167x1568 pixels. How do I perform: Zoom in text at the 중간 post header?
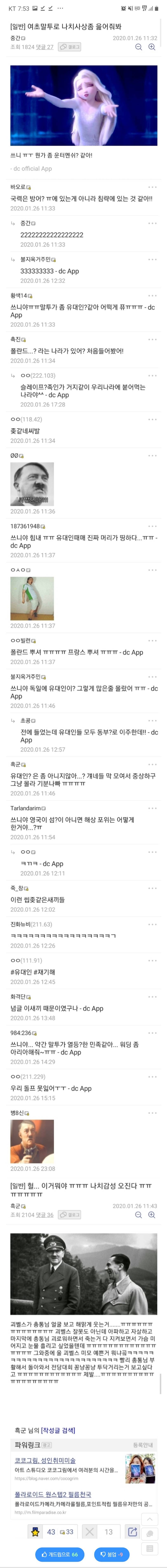pos(152,47)
